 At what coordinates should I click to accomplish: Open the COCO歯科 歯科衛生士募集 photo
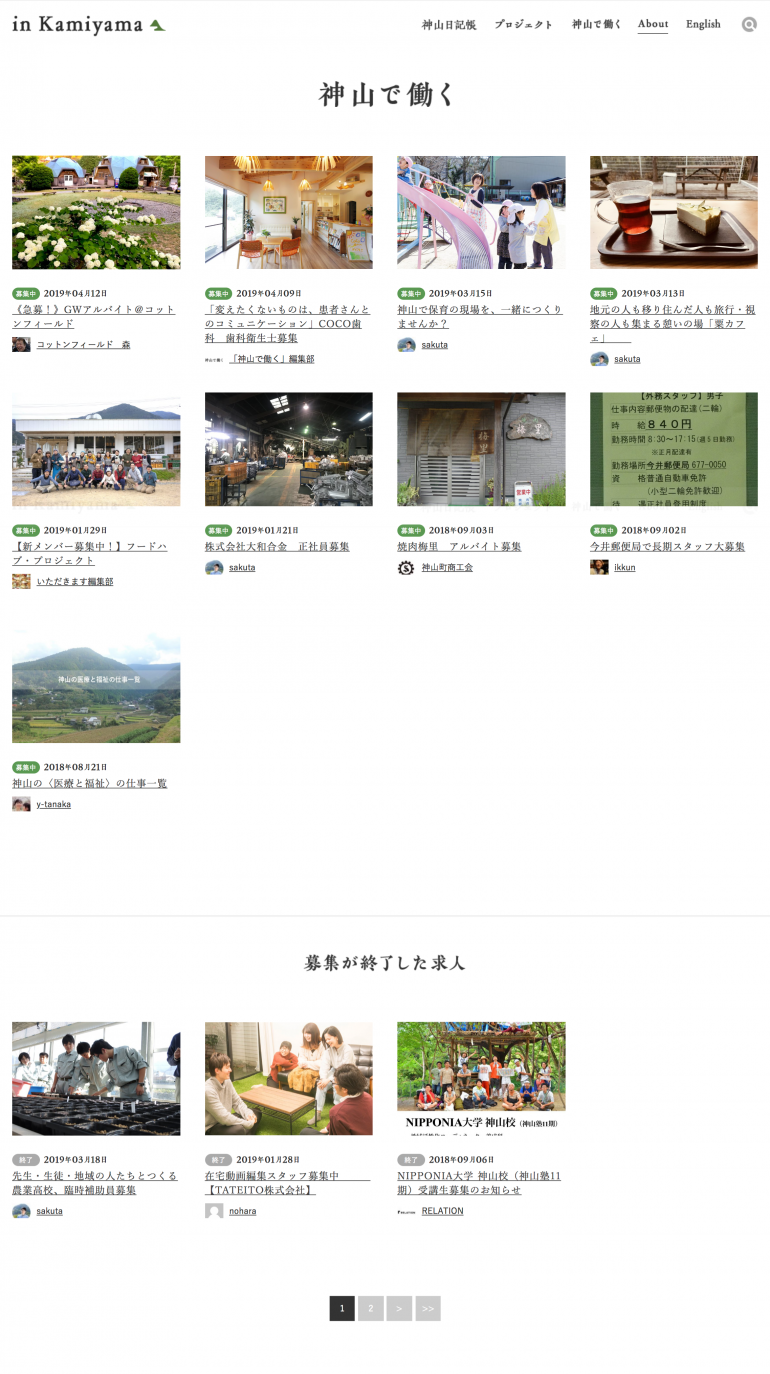(288, 212)
